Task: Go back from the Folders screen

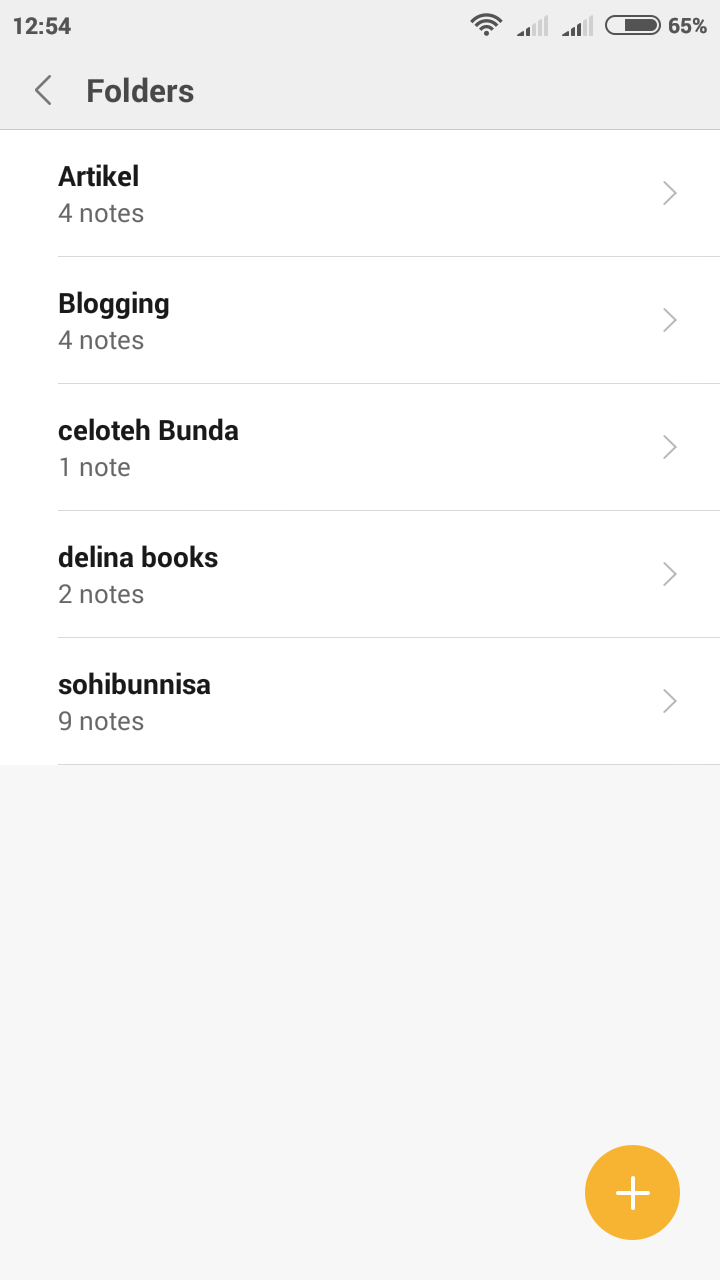Action: tap(43, 91)
